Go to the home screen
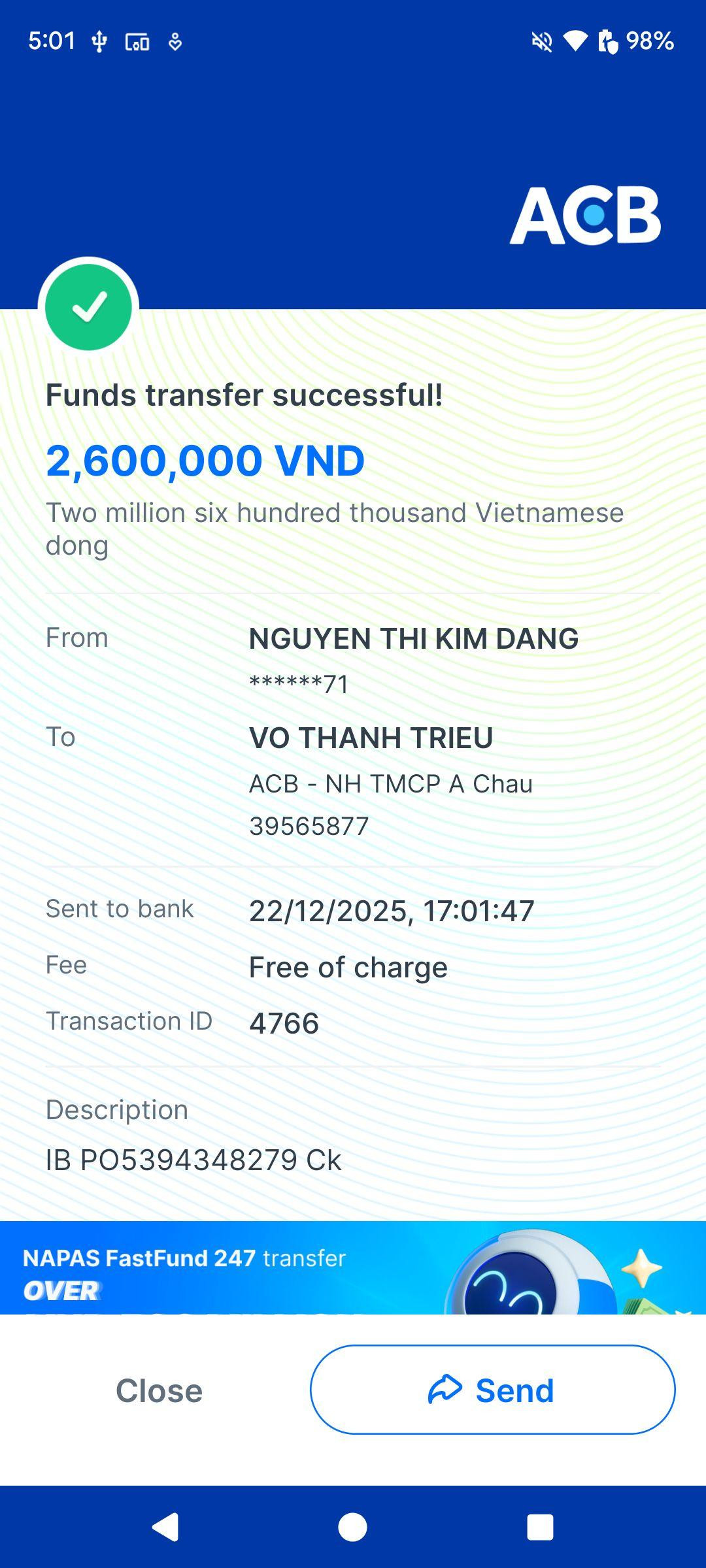This screenshot has width=706, height=1568. 352,1527
